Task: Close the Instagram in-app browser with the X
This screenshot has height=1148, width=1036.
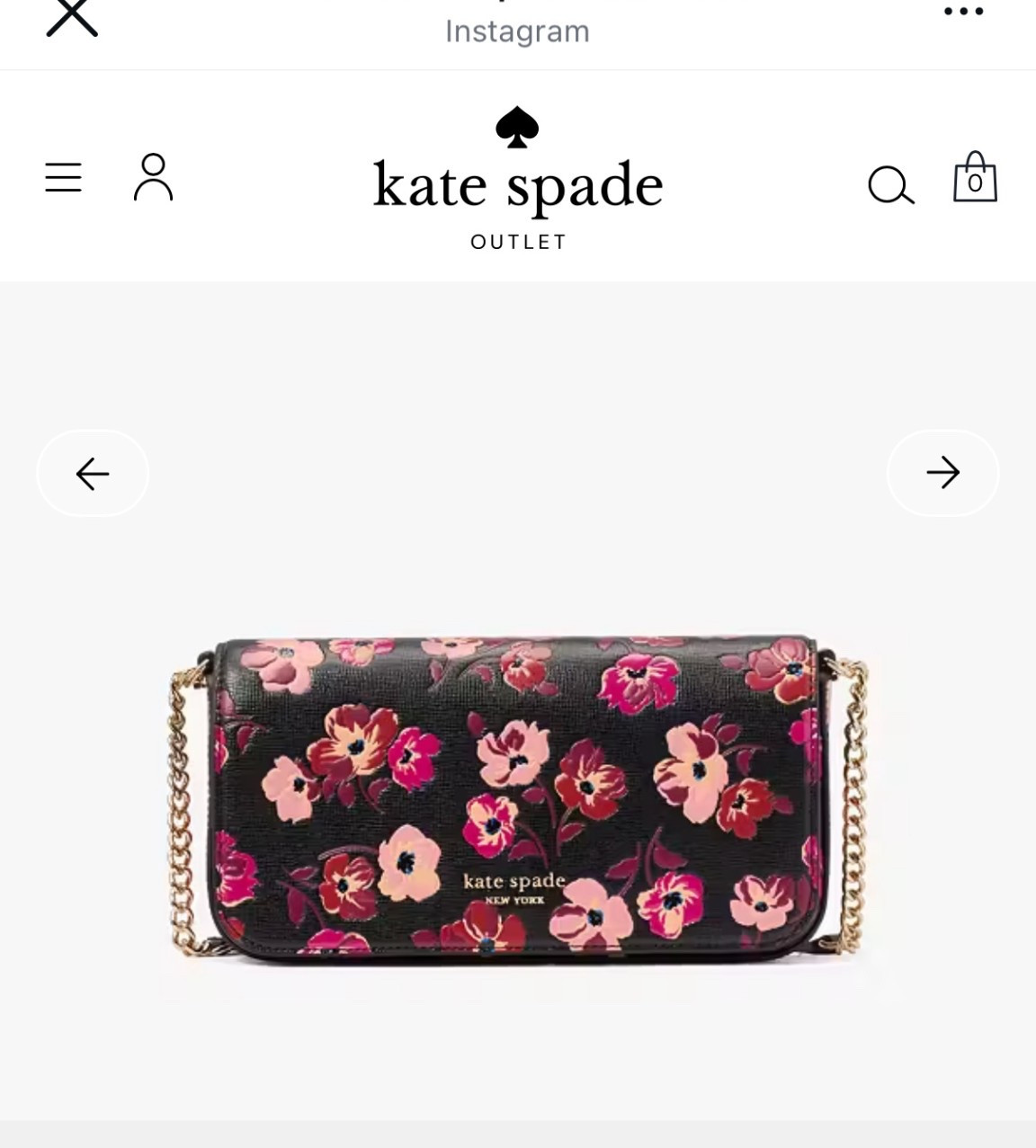Action: [71, 16]
